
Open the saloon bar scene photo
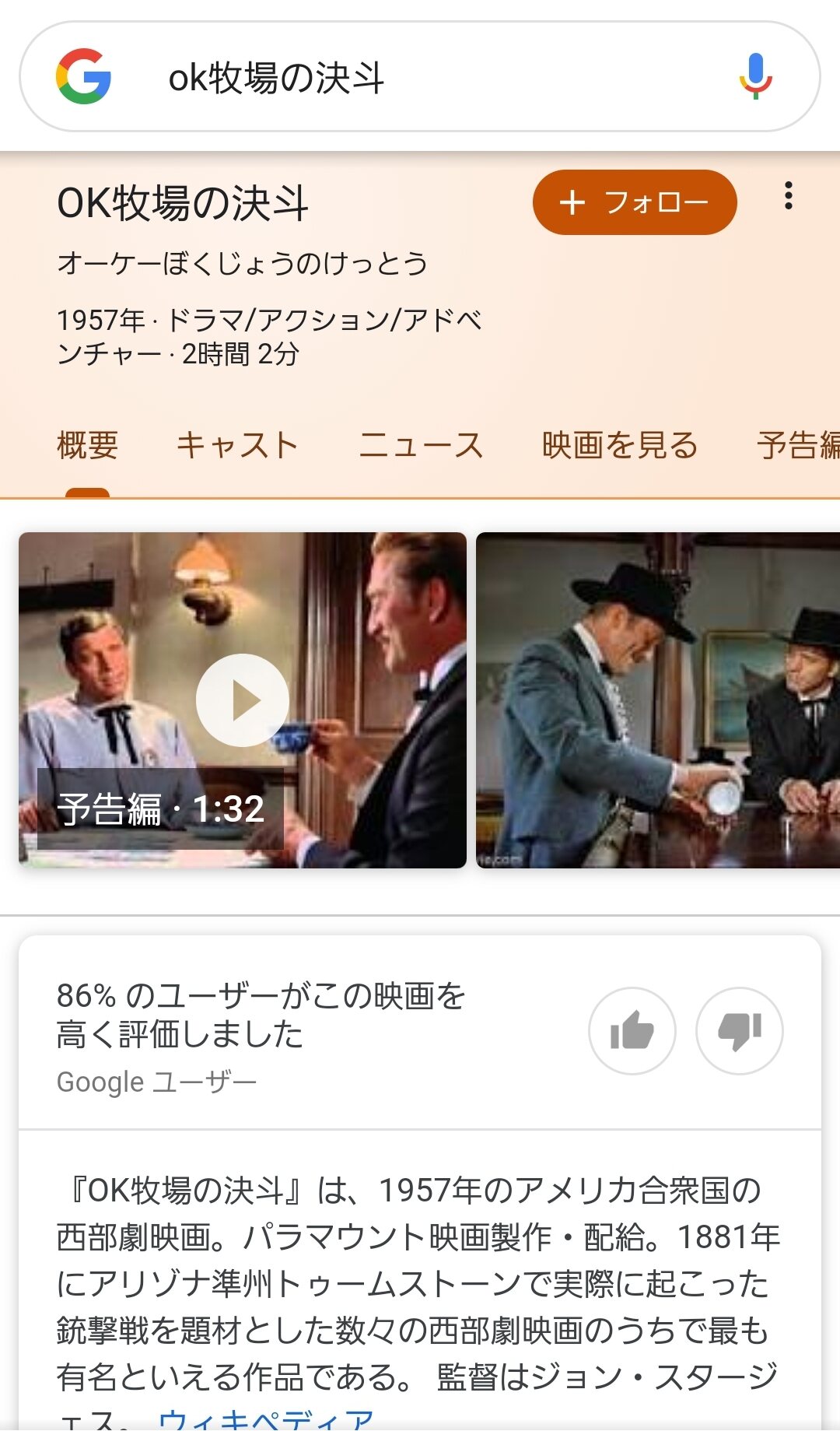click(657, 700)
